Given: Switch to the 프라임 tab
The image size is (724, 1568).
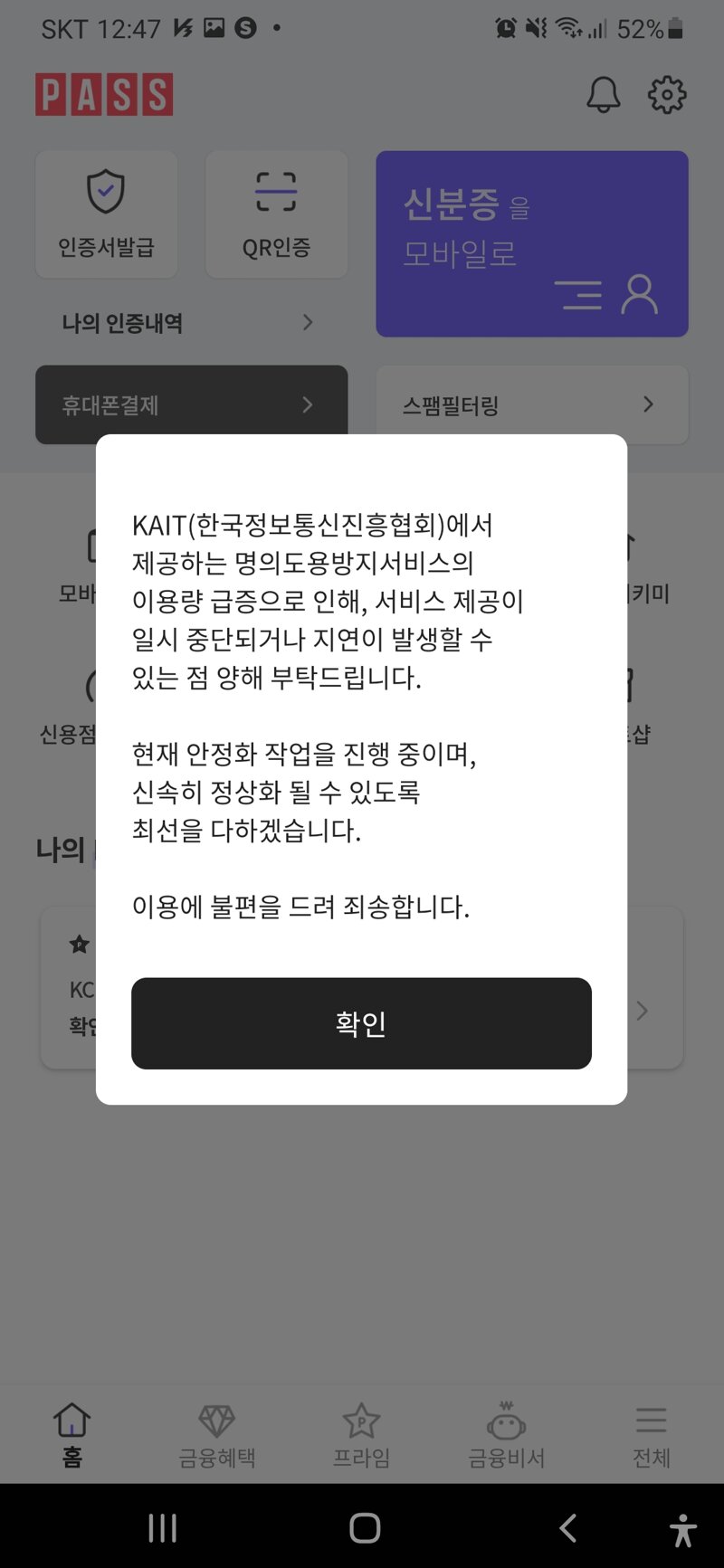Looking at the screenshot, I should pyautogui.click(x=361, y=1435).
